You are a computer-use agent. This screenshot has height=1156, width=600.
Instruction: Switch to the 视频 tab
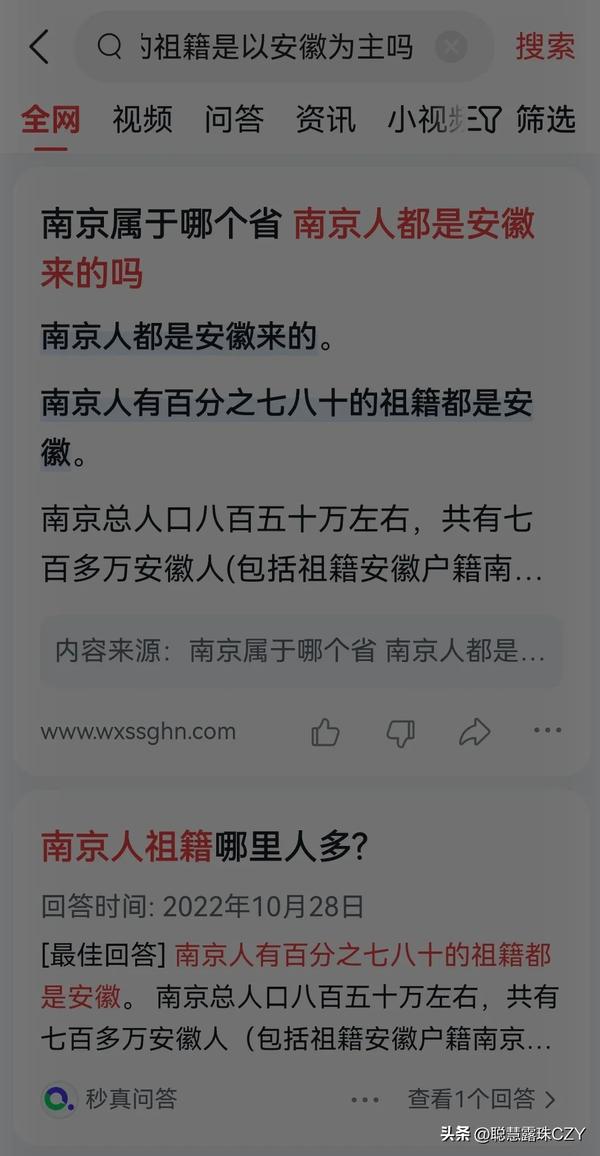142,120
